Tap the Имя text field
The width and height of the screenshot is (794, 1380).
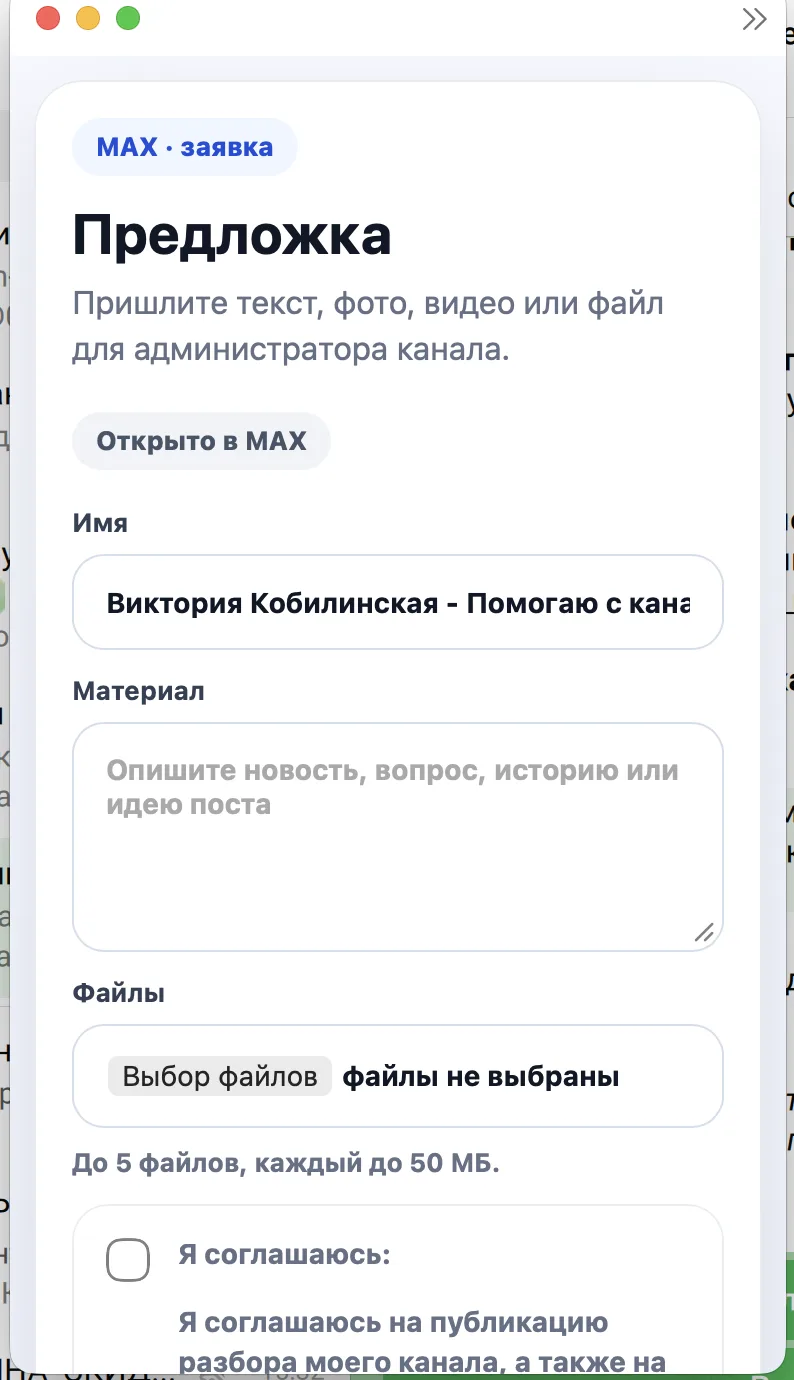pos(397,602)
